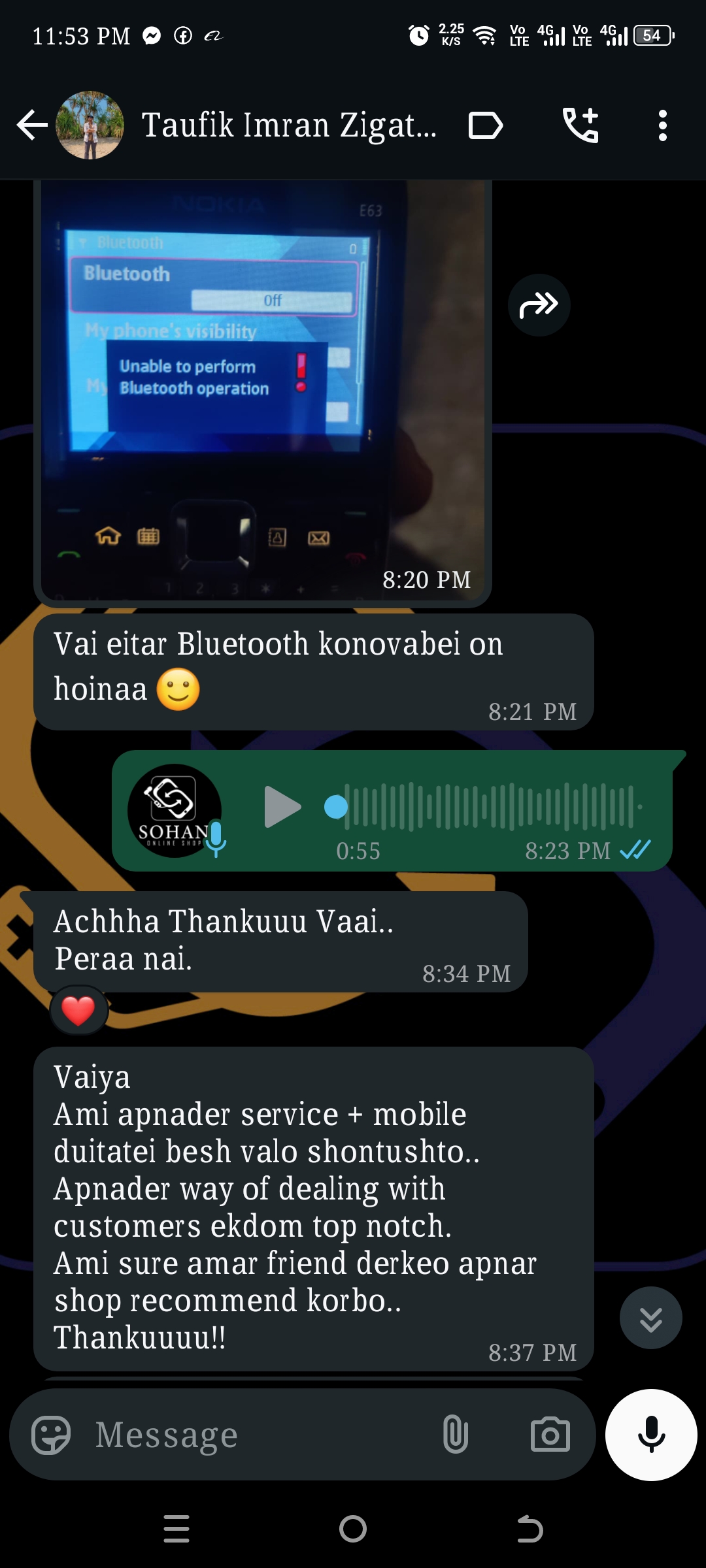
Task: Tap the label icon in header
Action: point(485,125)
